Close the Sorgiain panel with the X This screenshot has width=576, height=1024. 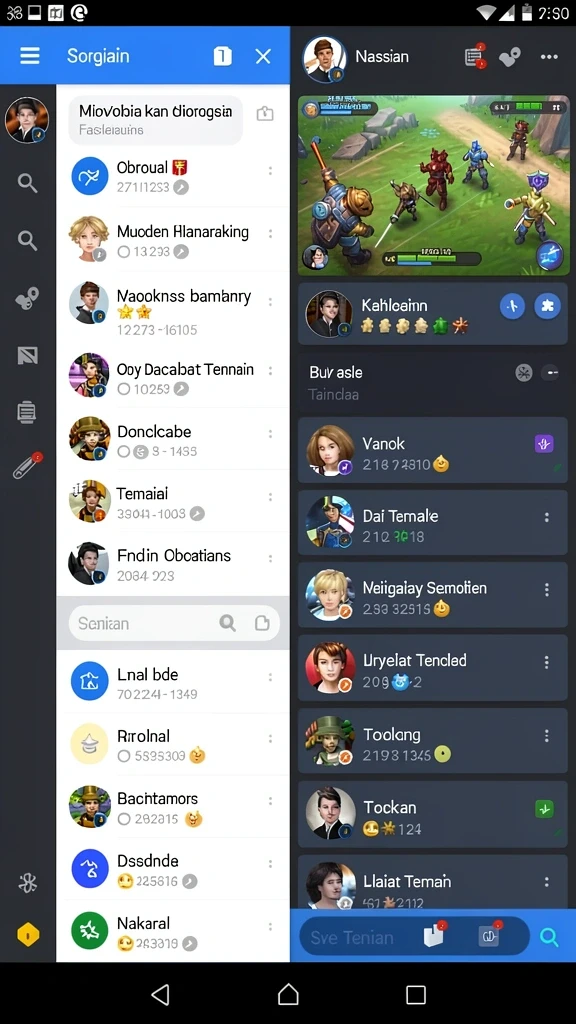263,57
